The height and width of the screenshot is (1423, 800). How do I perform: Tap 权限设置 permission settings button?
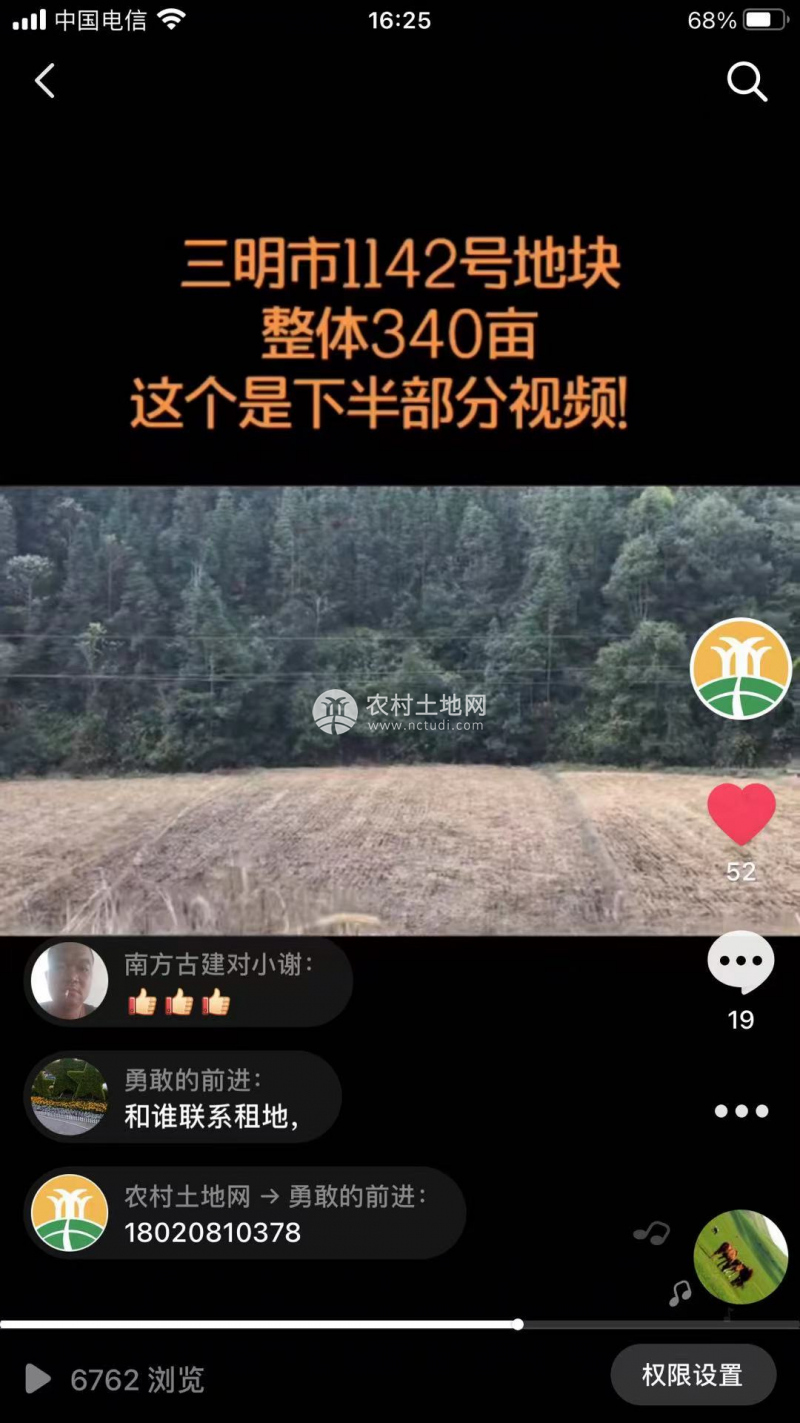click(x=693, y=1376)
